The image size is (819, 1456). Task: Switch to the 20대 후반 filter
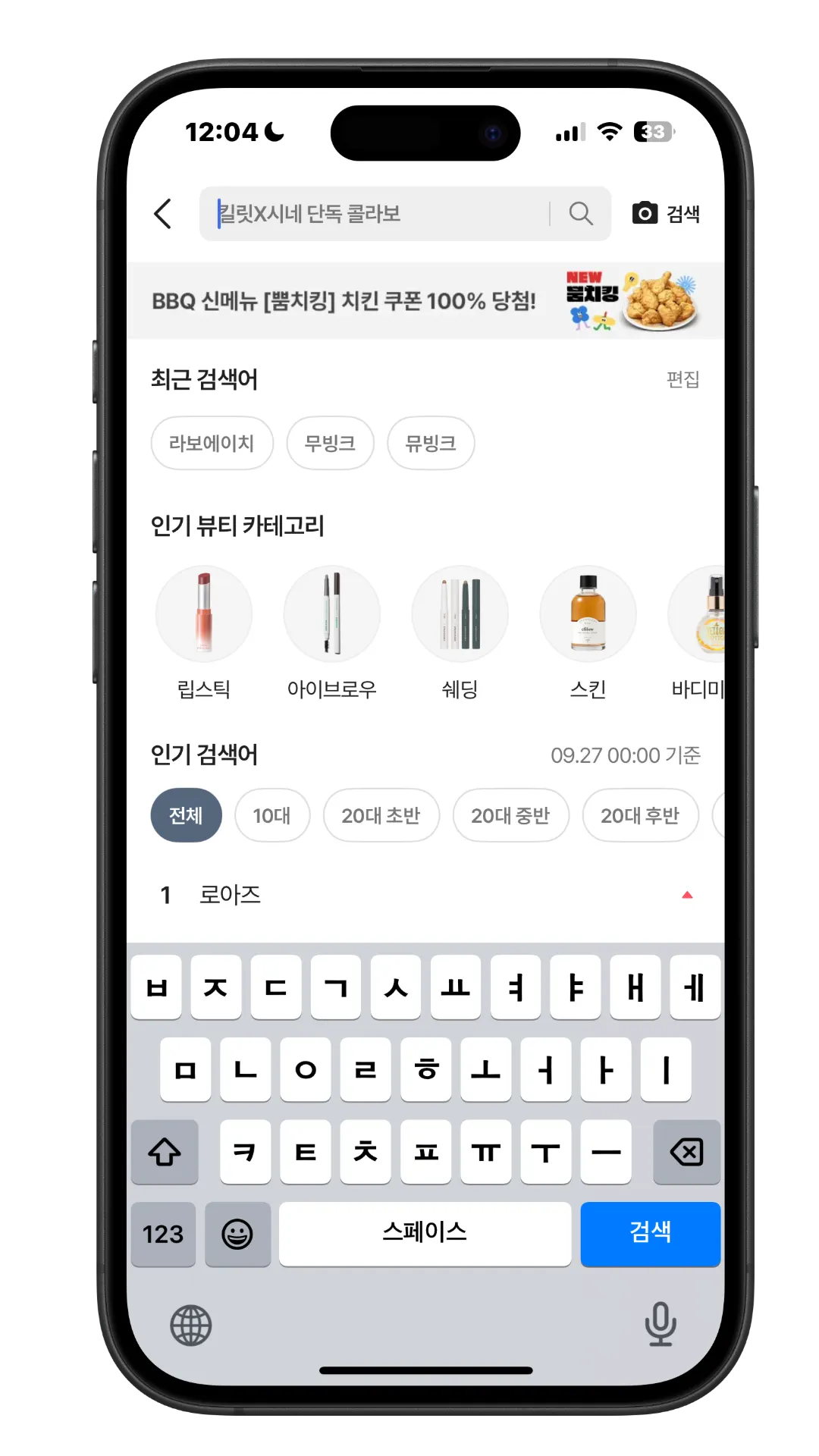tap(640, 815)
